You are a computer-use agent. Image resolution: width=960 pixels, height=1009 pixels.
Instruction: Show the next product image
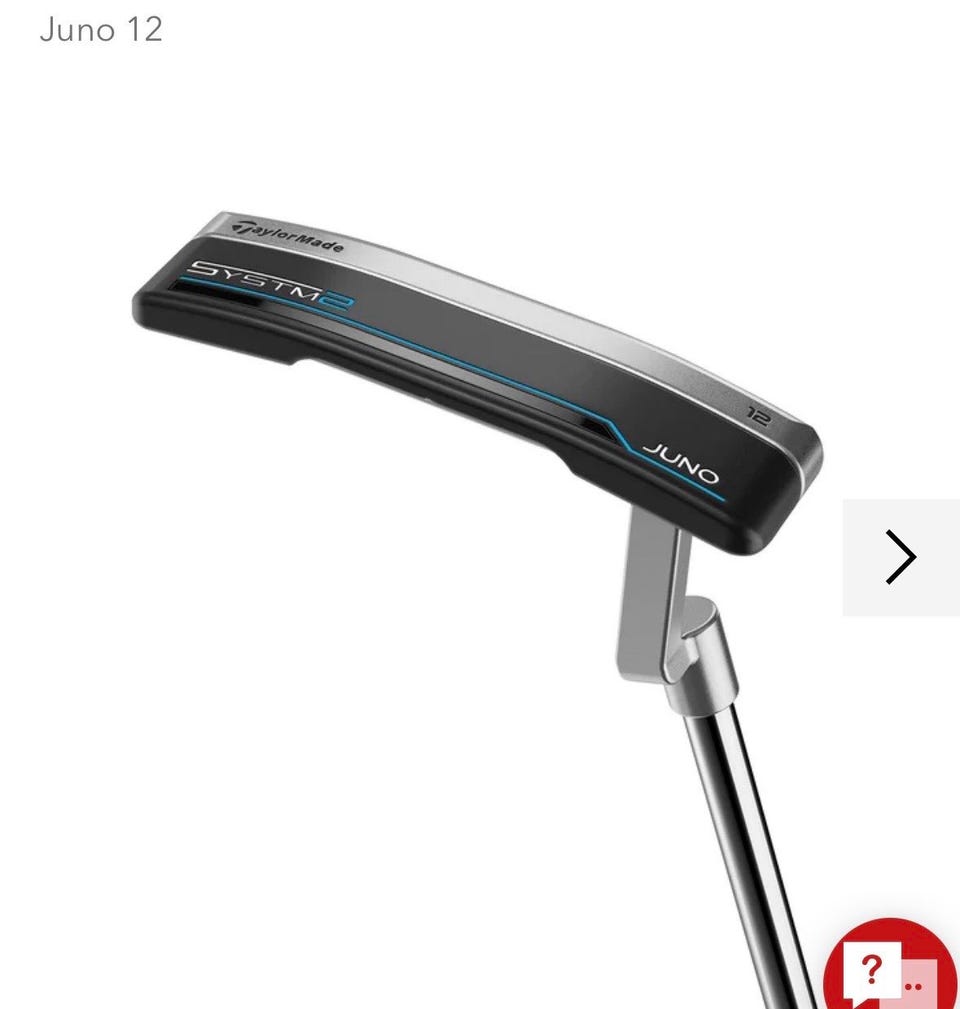click(900, 557)
